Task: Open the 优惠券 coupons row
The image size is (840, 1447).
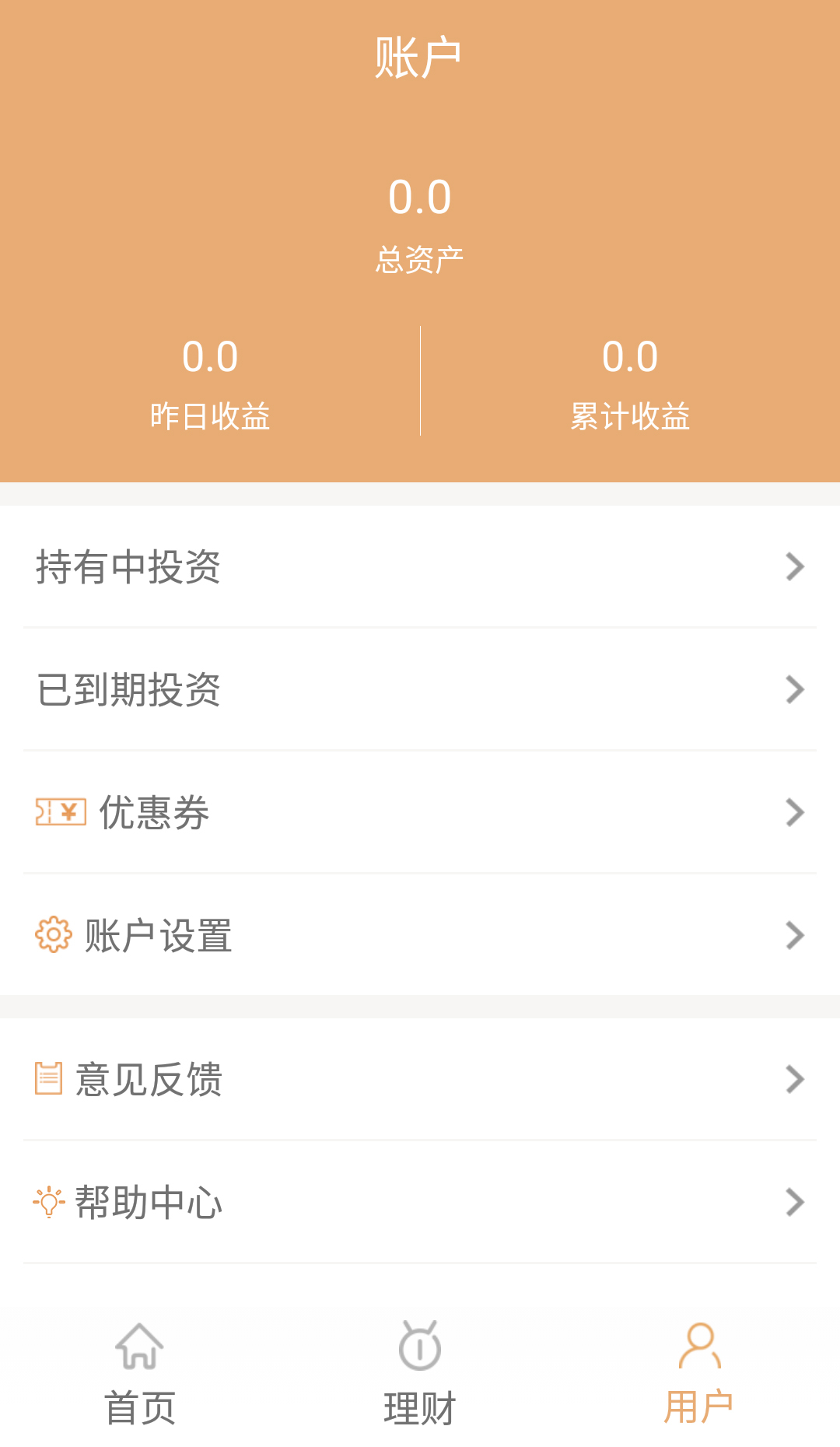Action: (420, 812)
